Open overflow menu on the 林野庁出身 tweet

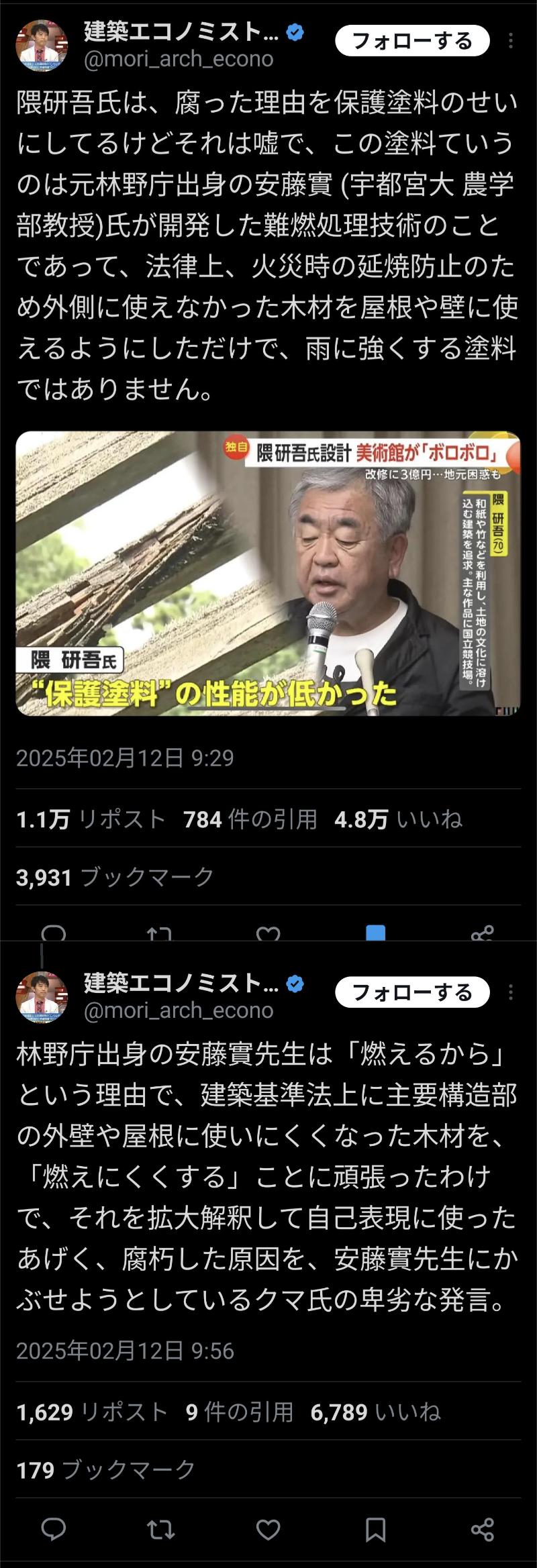(x=511, y=992)
